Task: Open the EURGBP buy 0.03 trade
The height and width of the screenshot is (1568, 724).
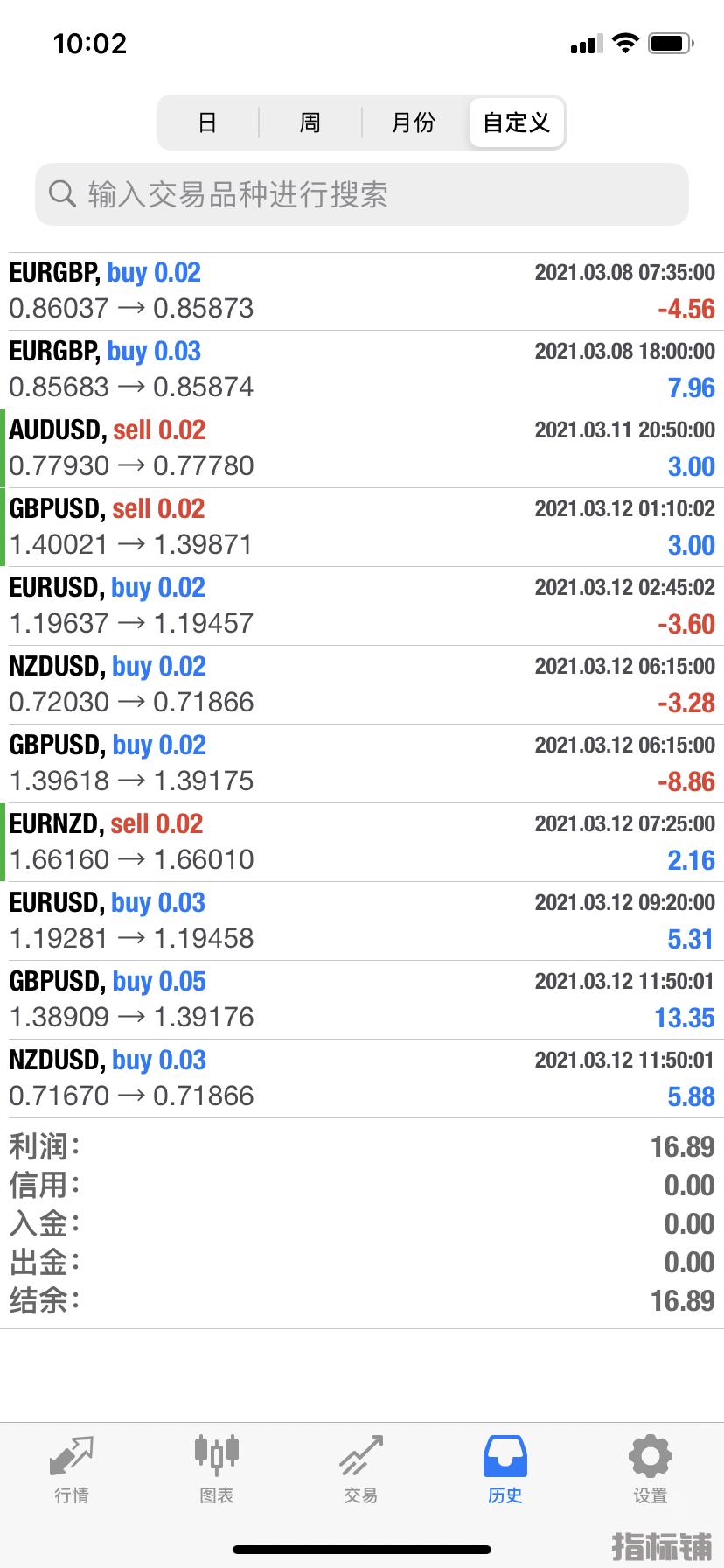Action: 362,370
